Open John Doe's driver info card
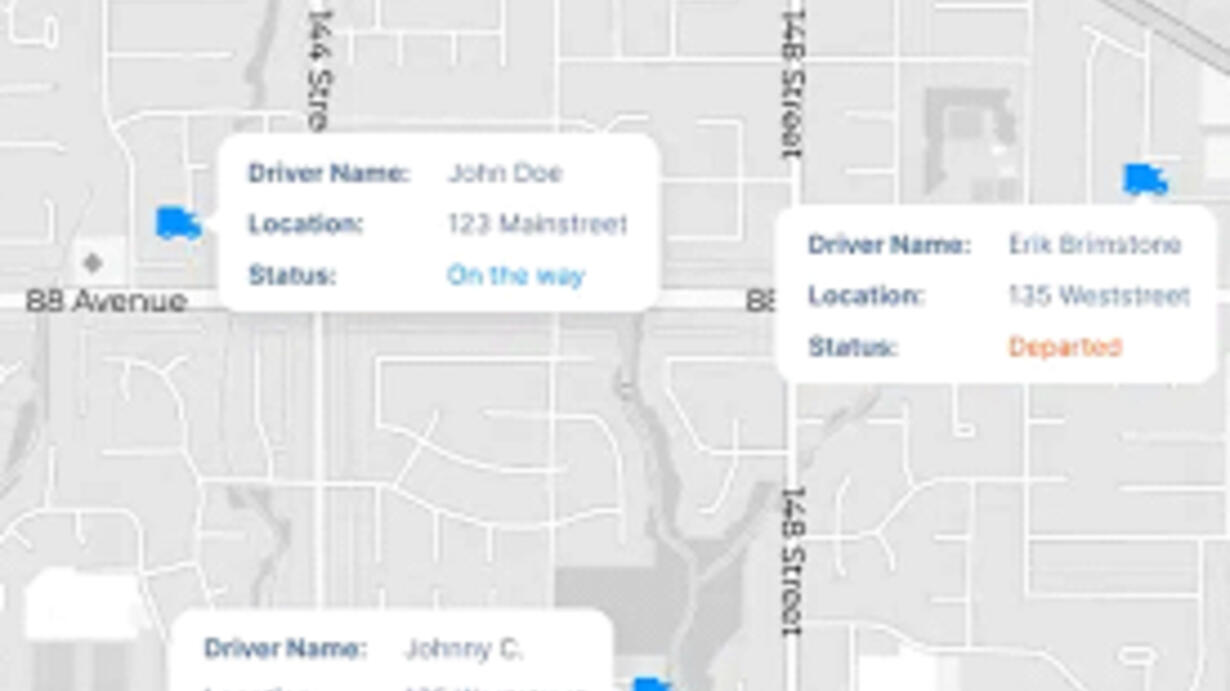Viewport: 1230px width, 691px height. click(x=438, y=223)
